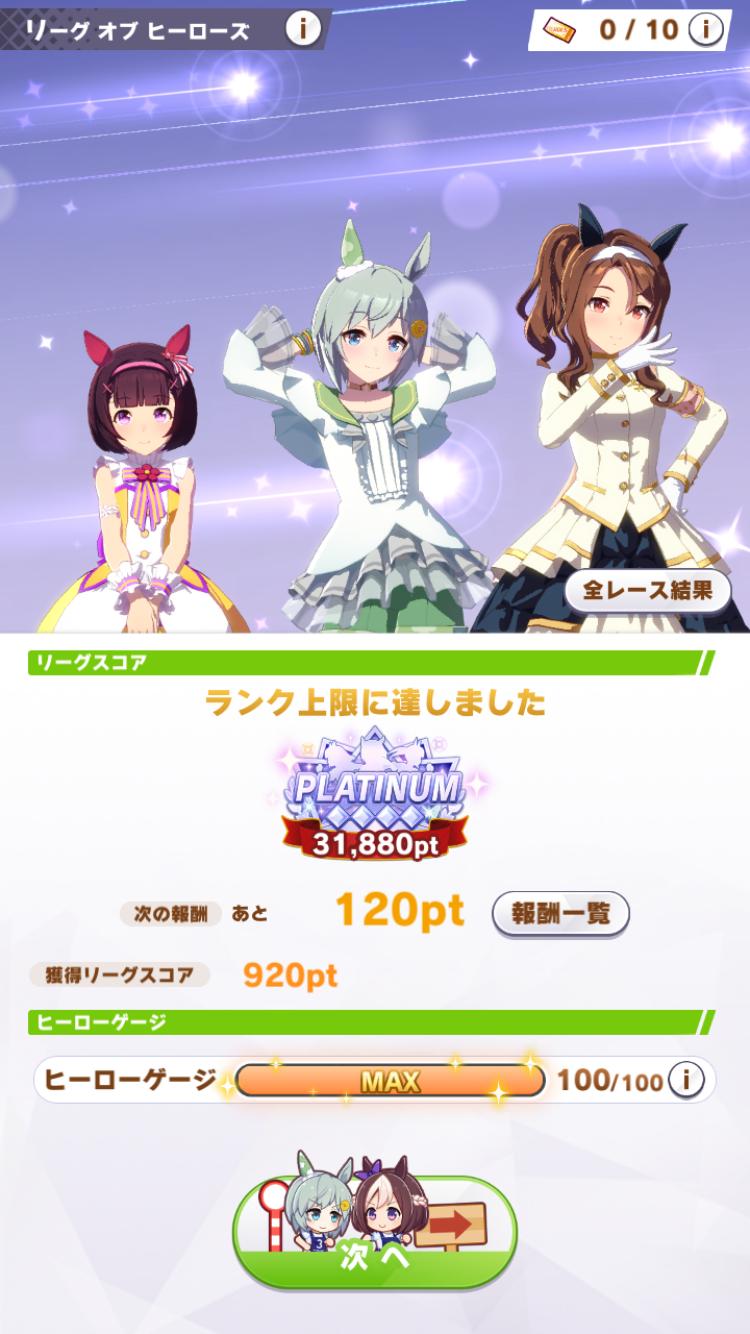Open info next to リーグ オブ ヒーローズ title

(303, 30)
